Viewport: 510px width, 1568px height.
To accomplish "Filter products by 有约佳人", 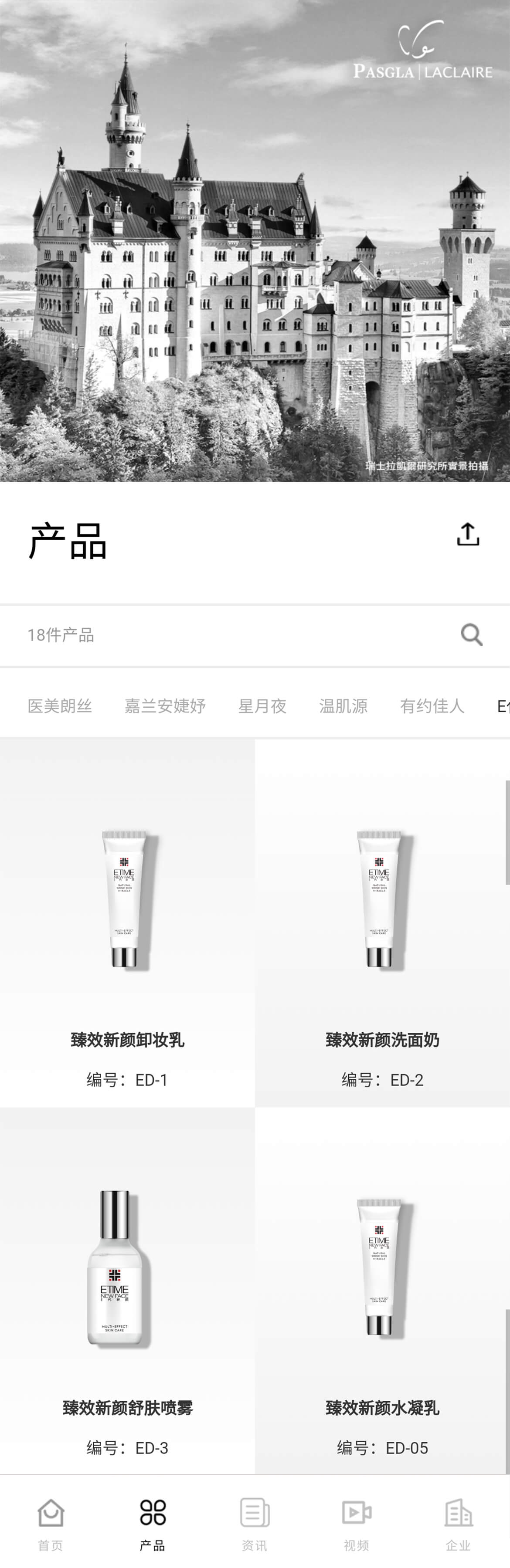I will [432, 706].
